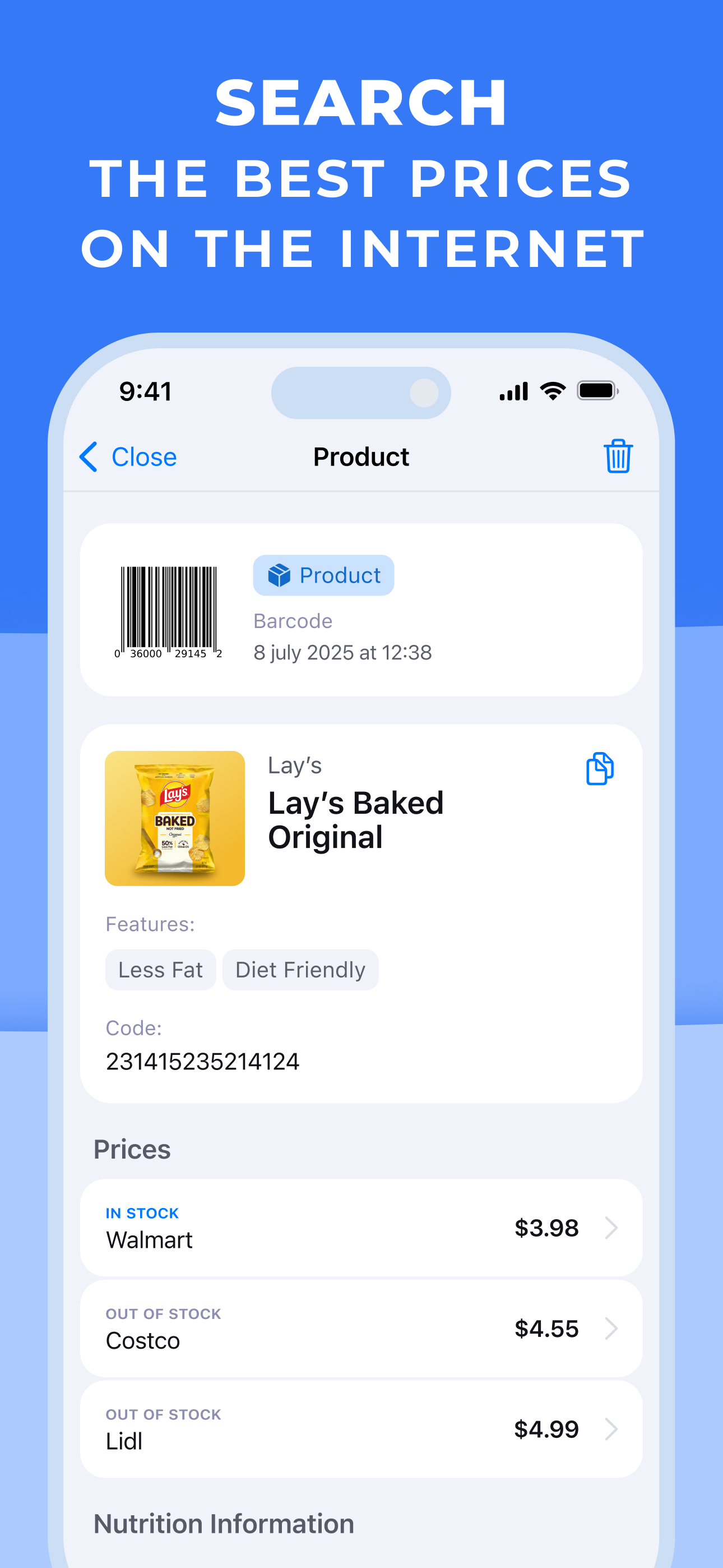This screenshot has width=723, height=1568.
Task: Tap the back chevron beside Close
Action: (x=88, y=457)
